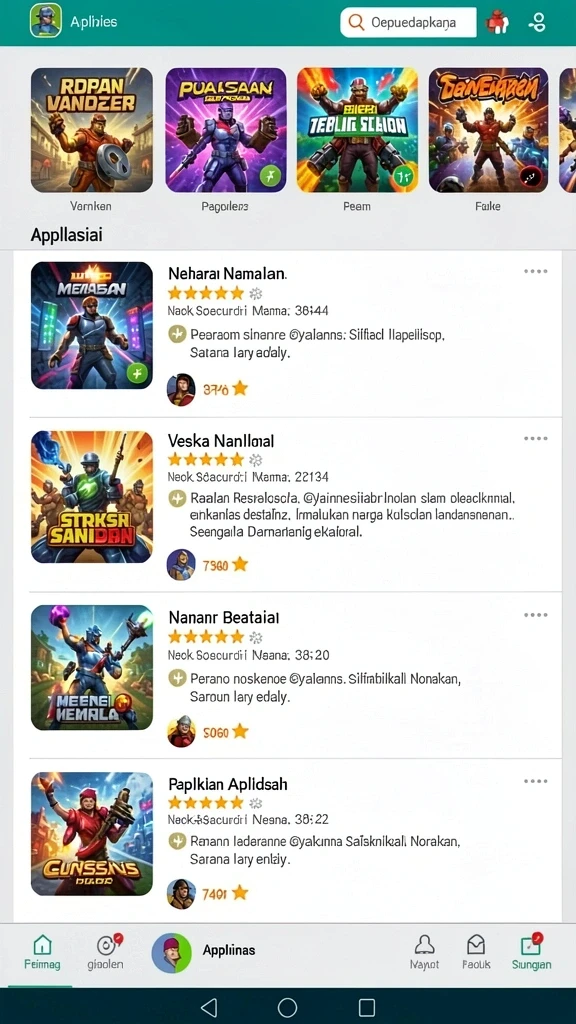Open the profile icon in the top bar
576x1024 pixels.
click(x=537, y=22)
